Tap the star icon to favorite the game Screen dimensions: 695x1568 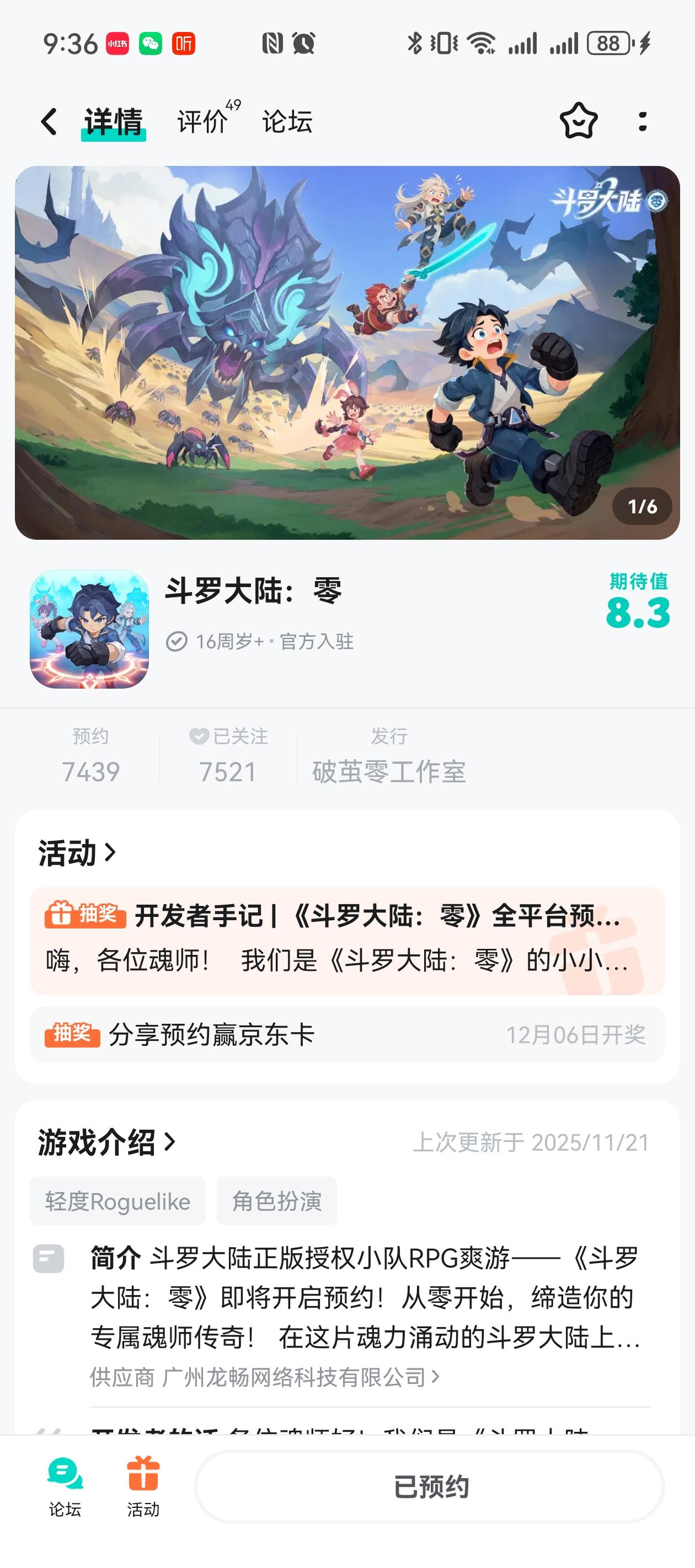tap(578, 122)
